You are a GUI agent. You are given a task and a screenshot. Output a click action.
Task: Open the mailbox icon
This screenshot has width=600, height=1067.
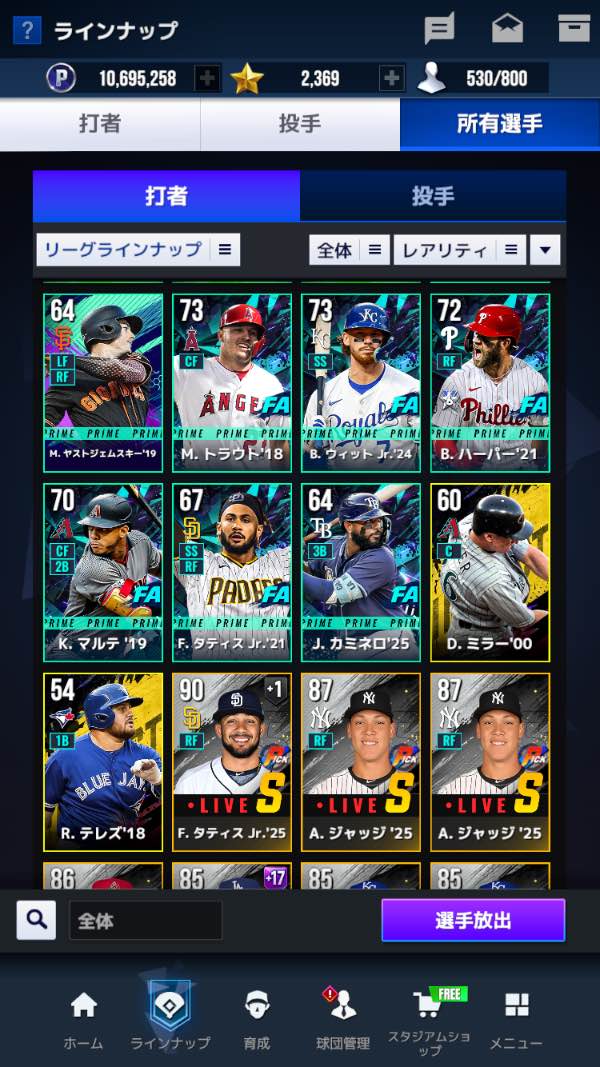(x=507, y=29)
